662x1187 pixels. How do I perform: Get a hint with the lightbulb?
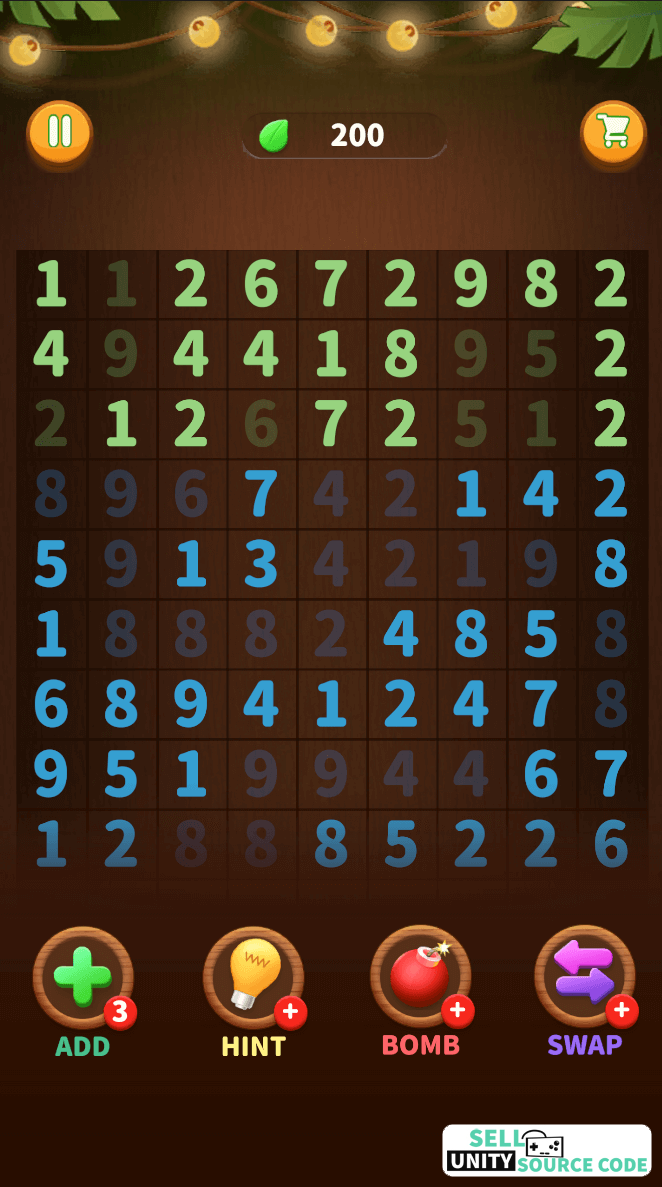(252, 975)
